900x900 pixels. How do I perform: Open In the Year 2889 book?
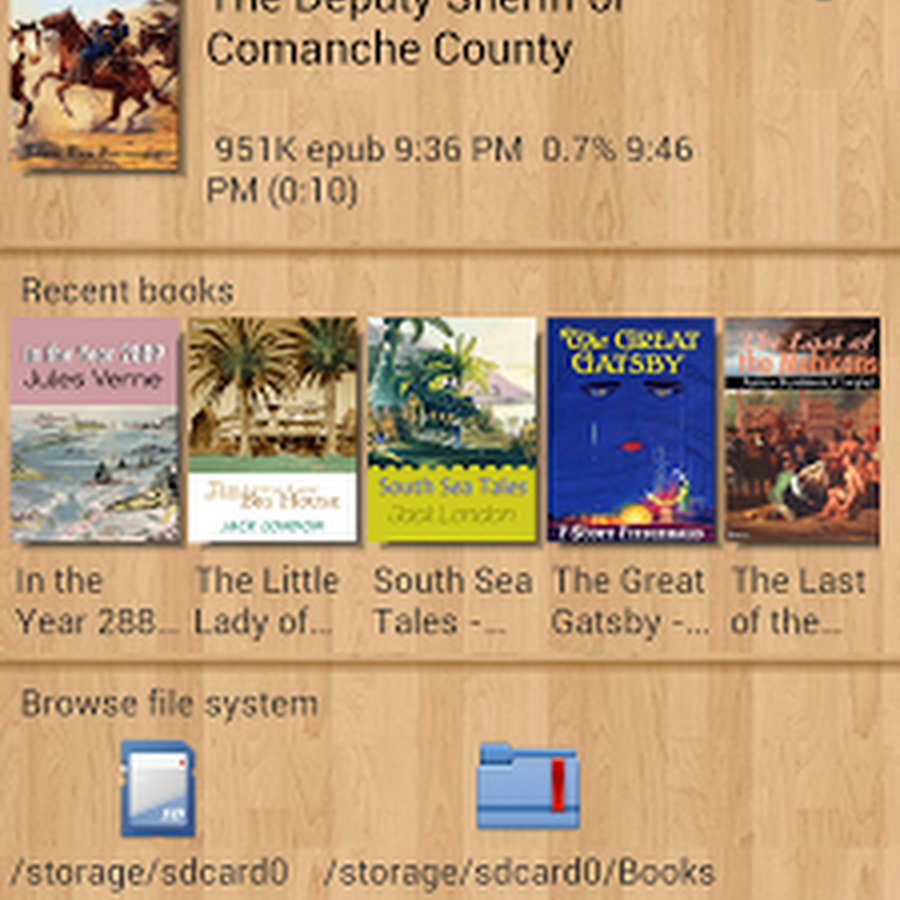click(96, 430)
